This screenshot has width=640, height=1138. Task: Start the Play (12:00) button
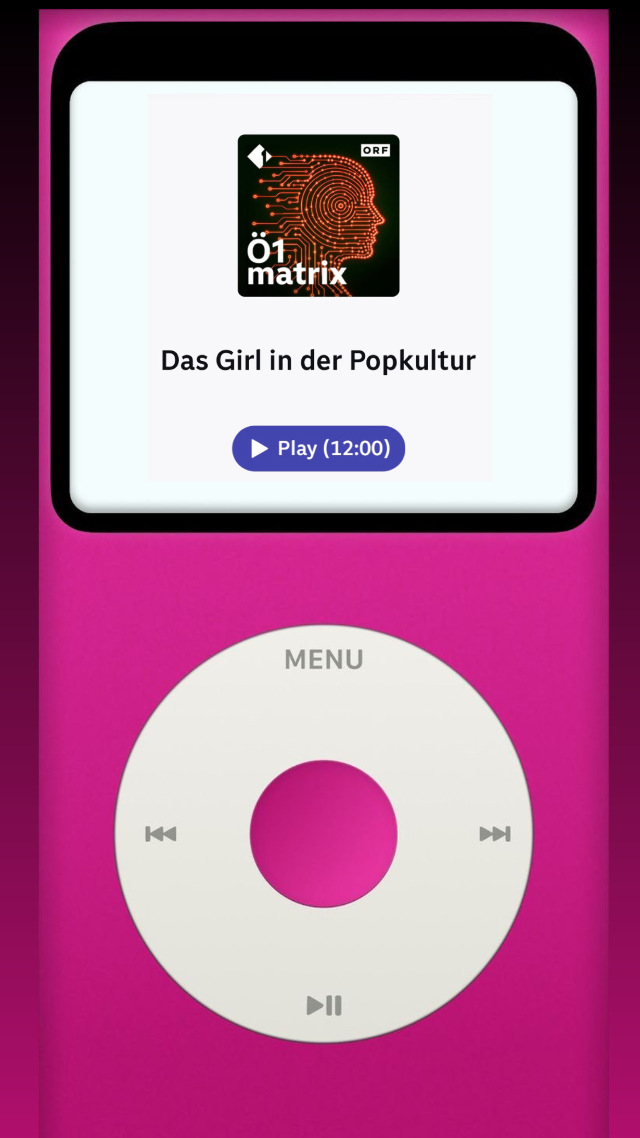click(x=319, y=449)
